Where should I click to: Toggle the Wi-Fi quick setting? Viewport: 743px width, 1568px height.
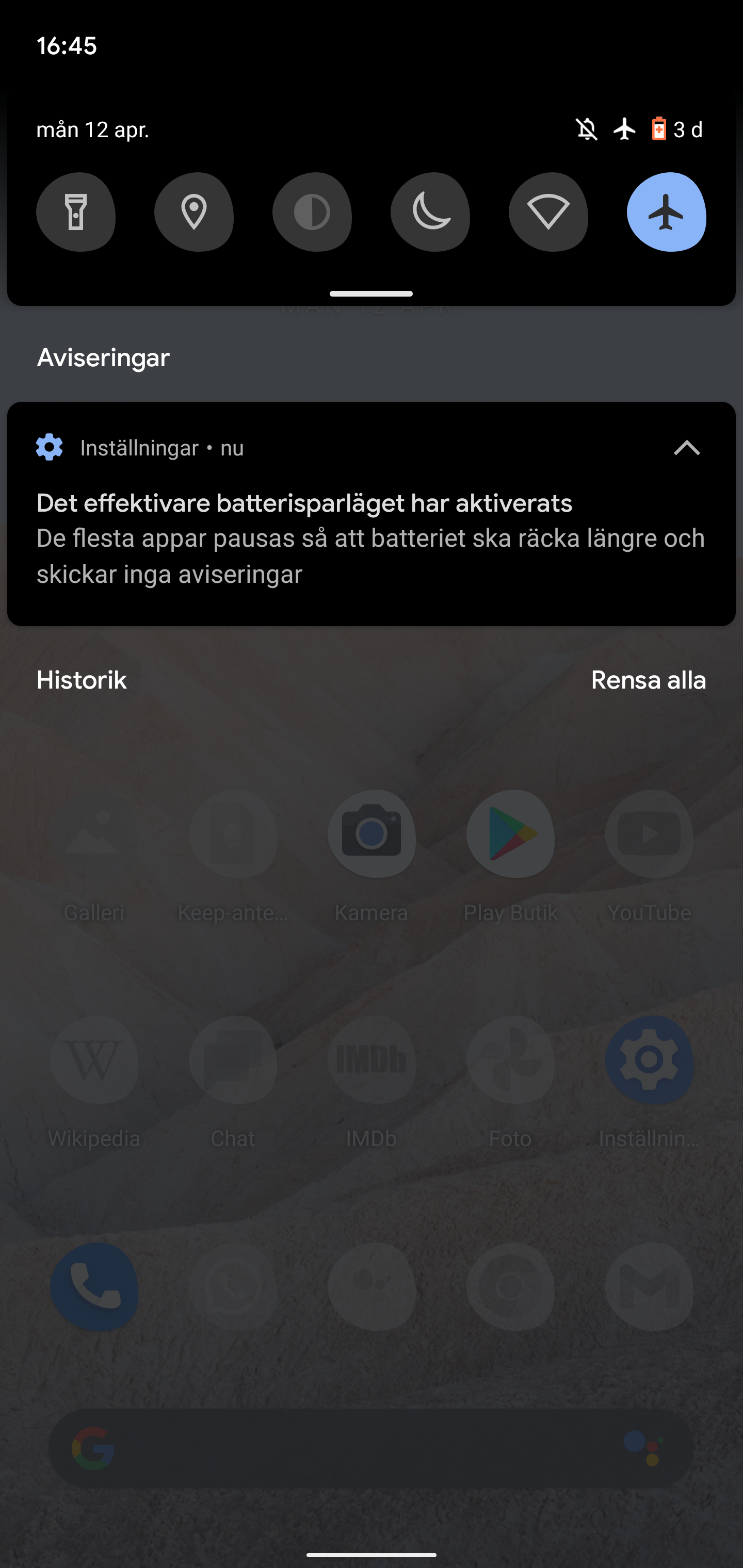point(548,212)
